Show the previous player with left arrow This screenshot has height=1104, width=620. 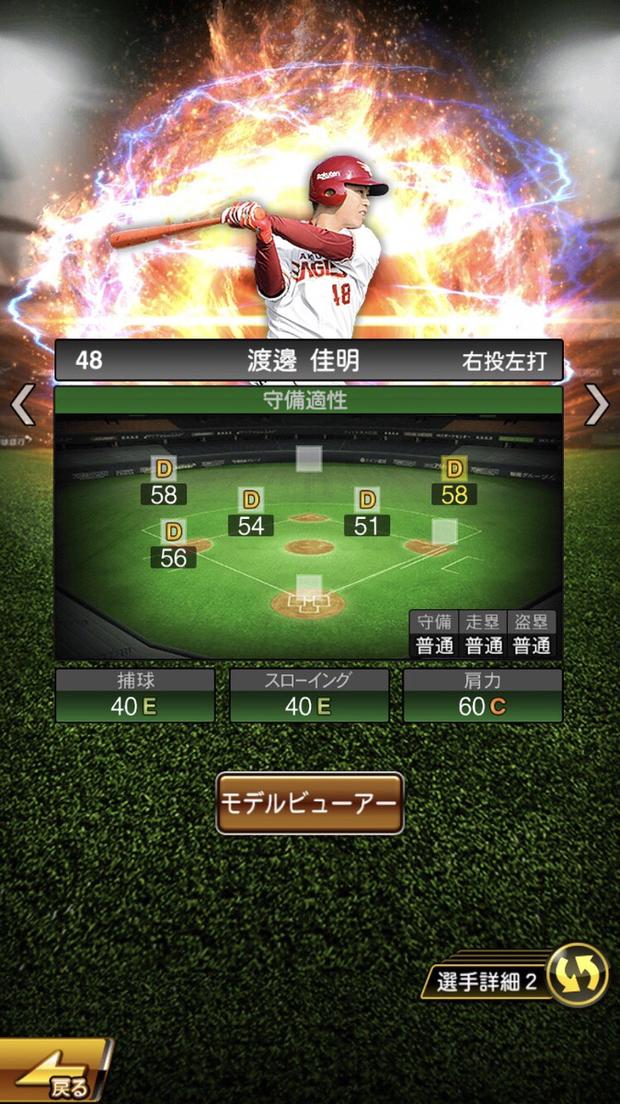22,404
